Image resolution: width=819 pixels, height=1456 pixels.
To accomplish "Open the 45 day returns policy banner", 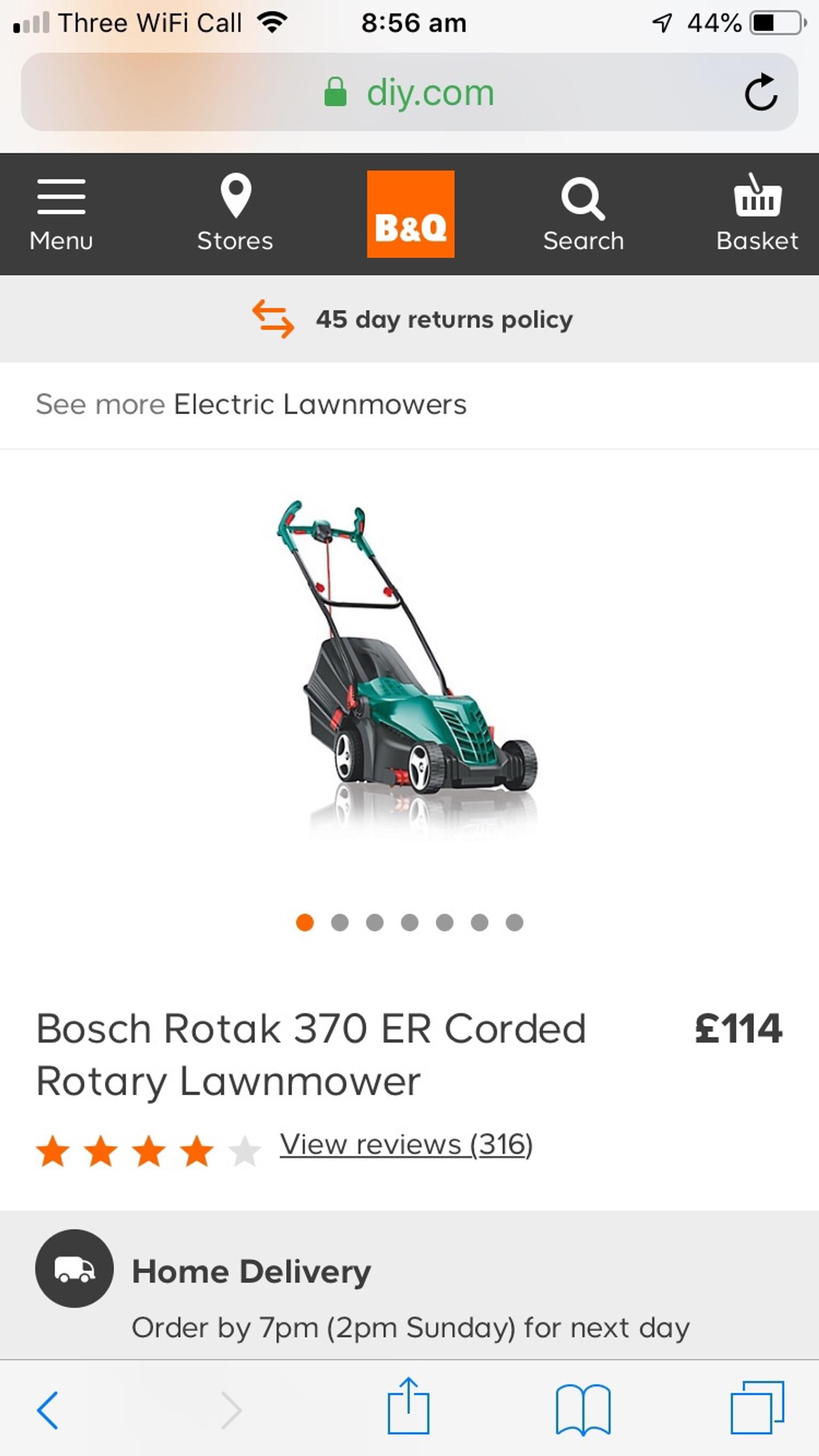I will (x=413, y=319).
